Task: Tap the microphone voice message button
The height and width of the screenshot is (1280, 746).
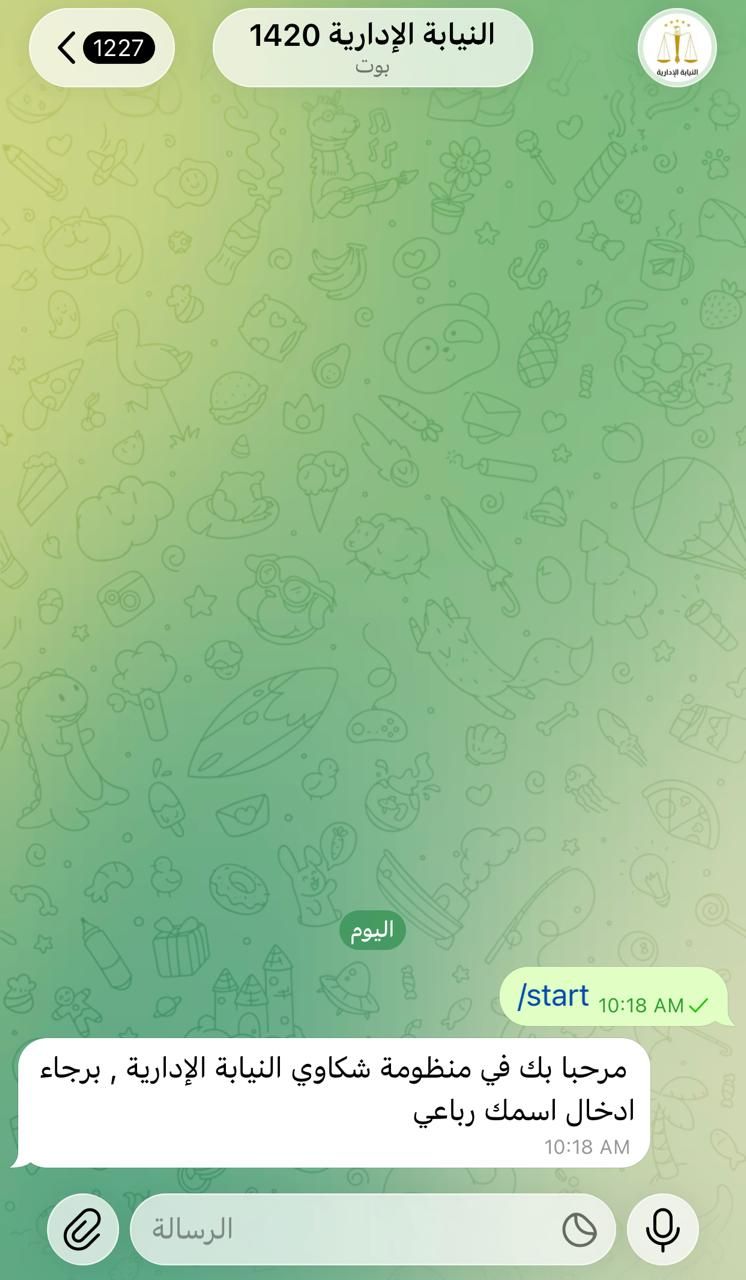Action: pyautogui.click(x=662, y=1229)
